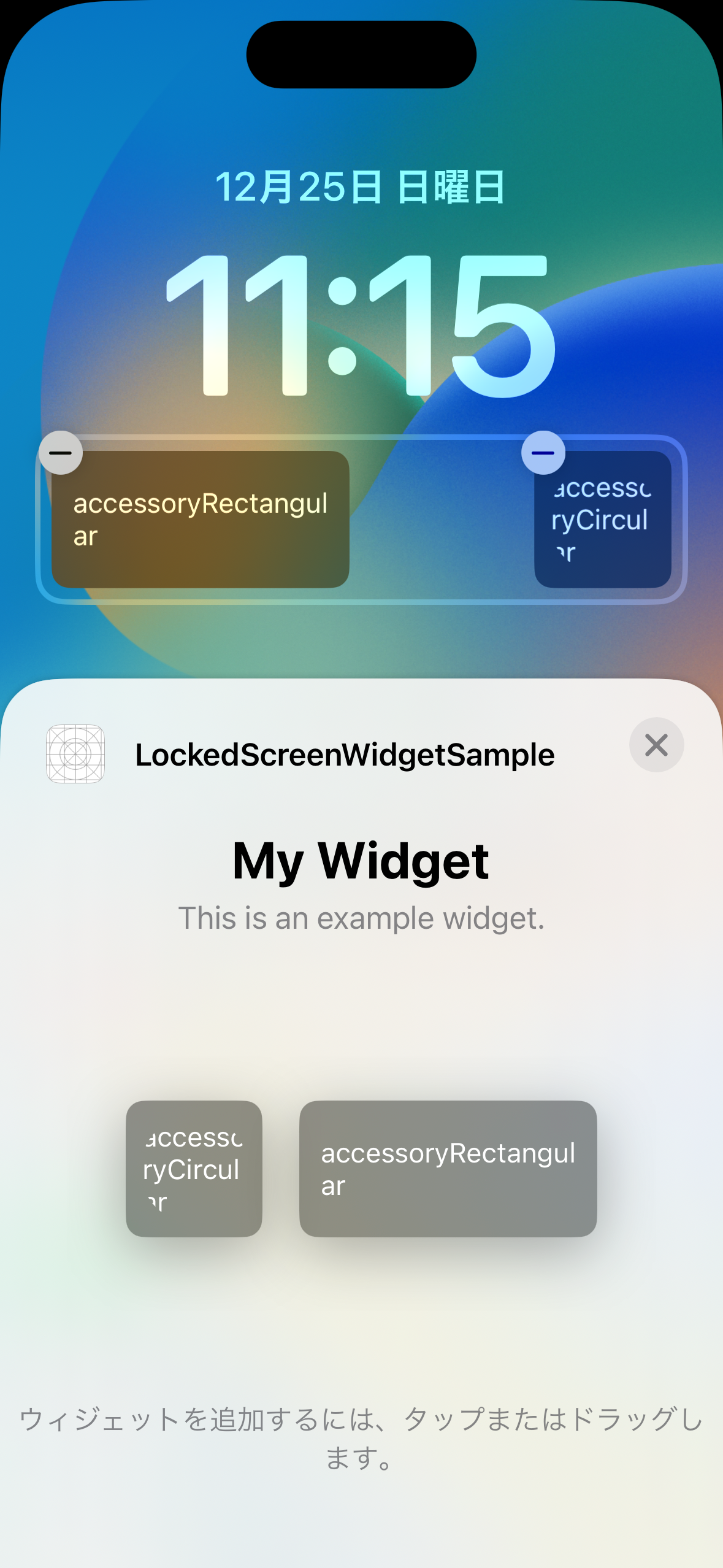Close the My Widget picker sheet
Screen dimensions: 723x1568
click(x=656, y=745)
